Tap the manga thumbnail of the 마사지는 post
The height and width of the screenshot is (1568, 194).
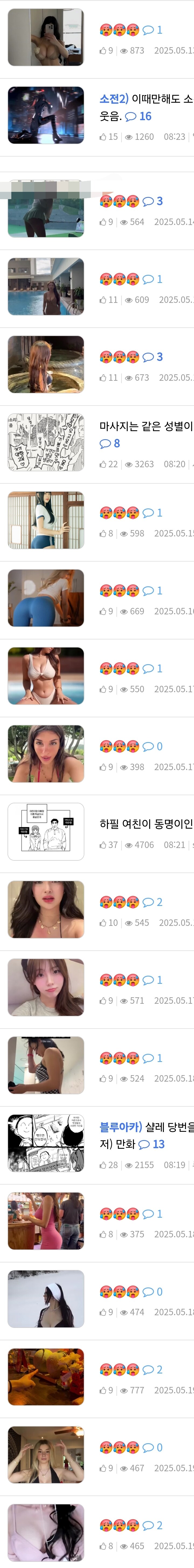[x=46, y=442]
